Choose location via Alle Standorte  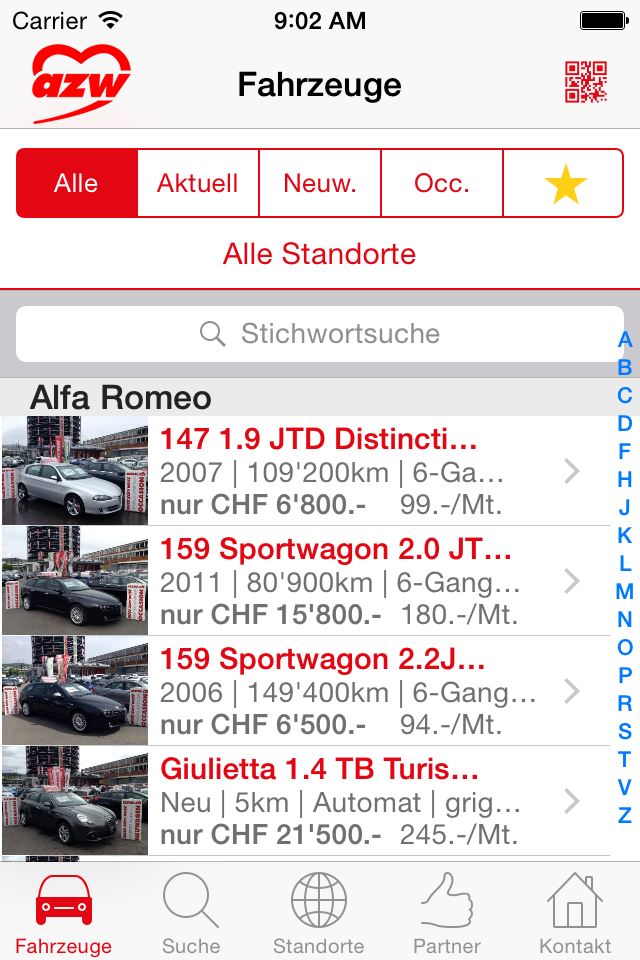point(320,253)
